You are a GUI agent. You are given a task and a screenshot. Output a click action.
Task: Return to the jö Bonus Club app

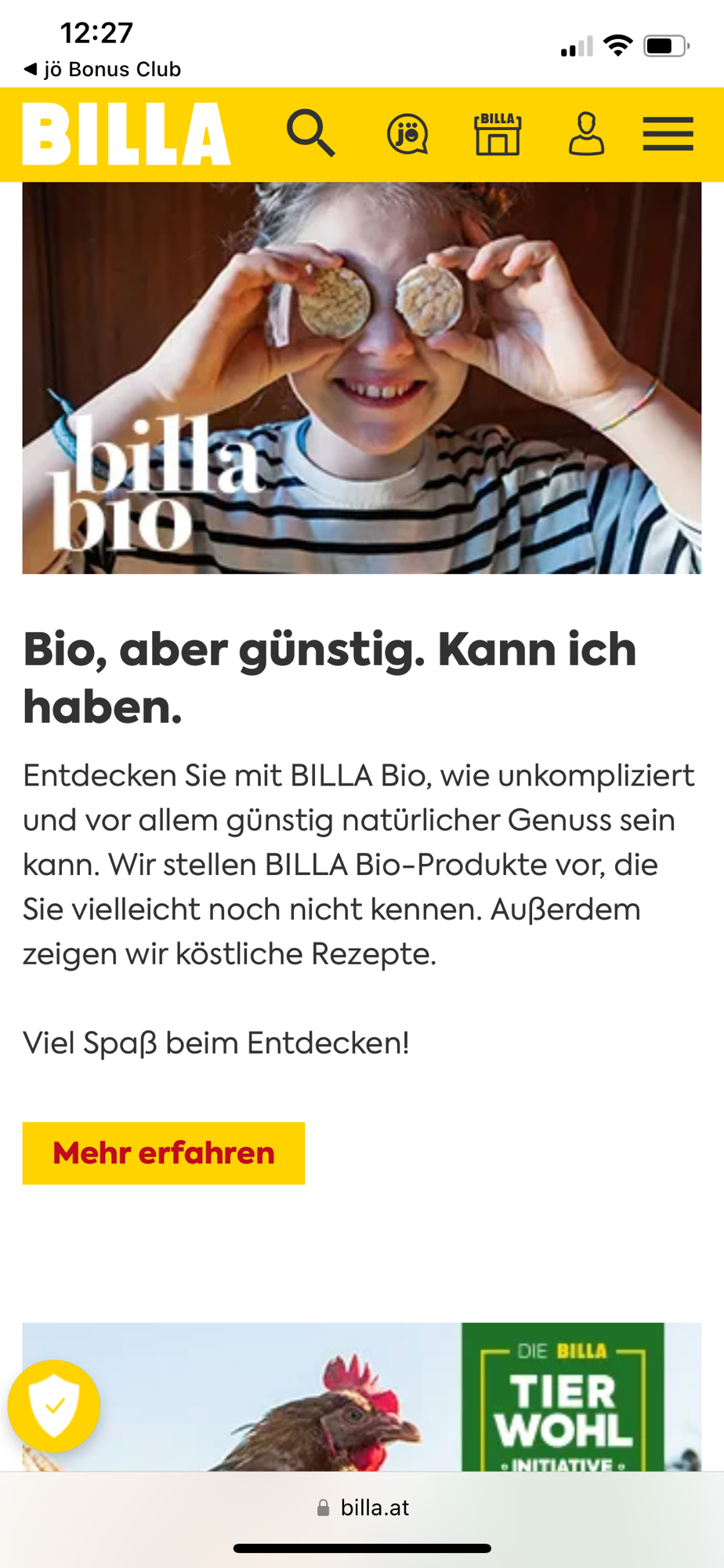(102, 69)
